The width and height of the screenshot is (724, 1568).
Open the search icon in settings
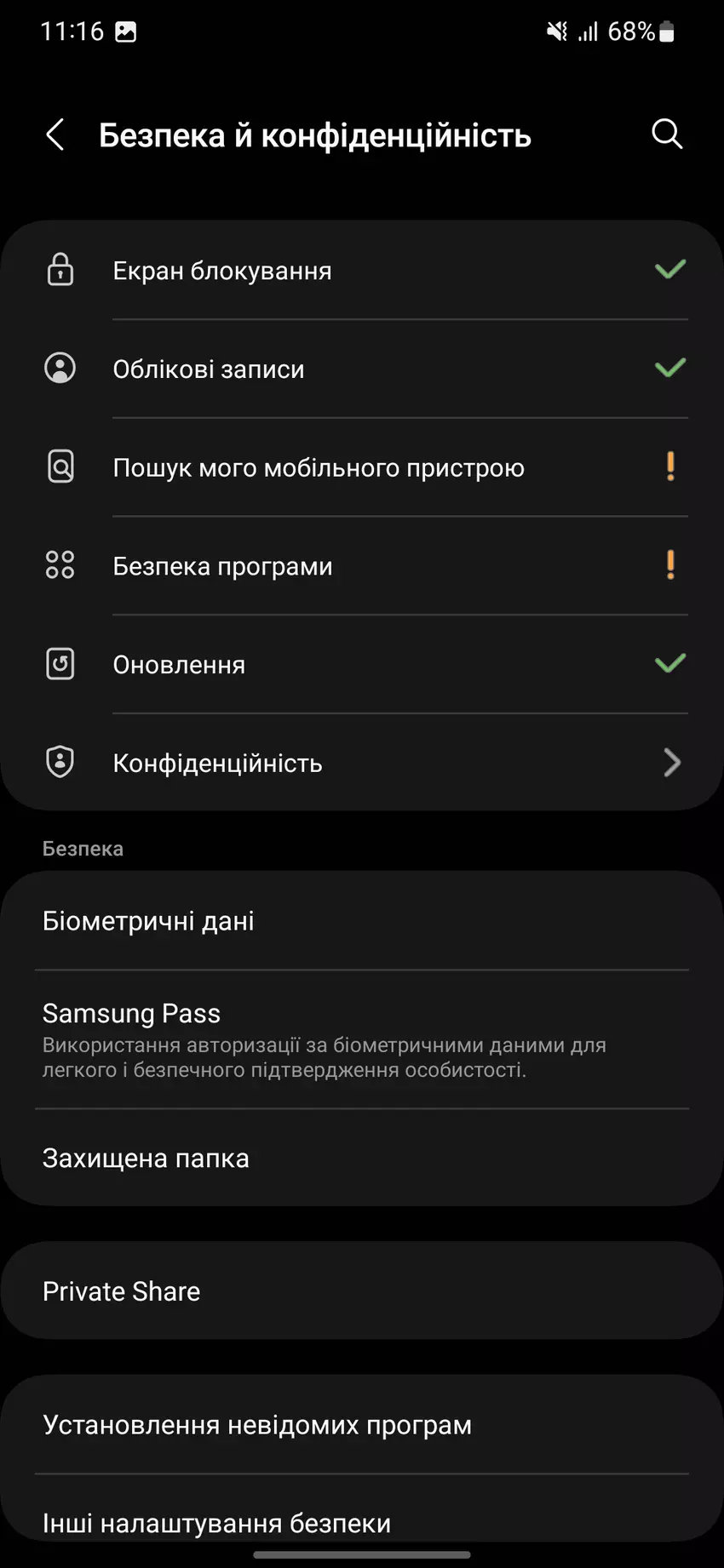coord(666,134)
